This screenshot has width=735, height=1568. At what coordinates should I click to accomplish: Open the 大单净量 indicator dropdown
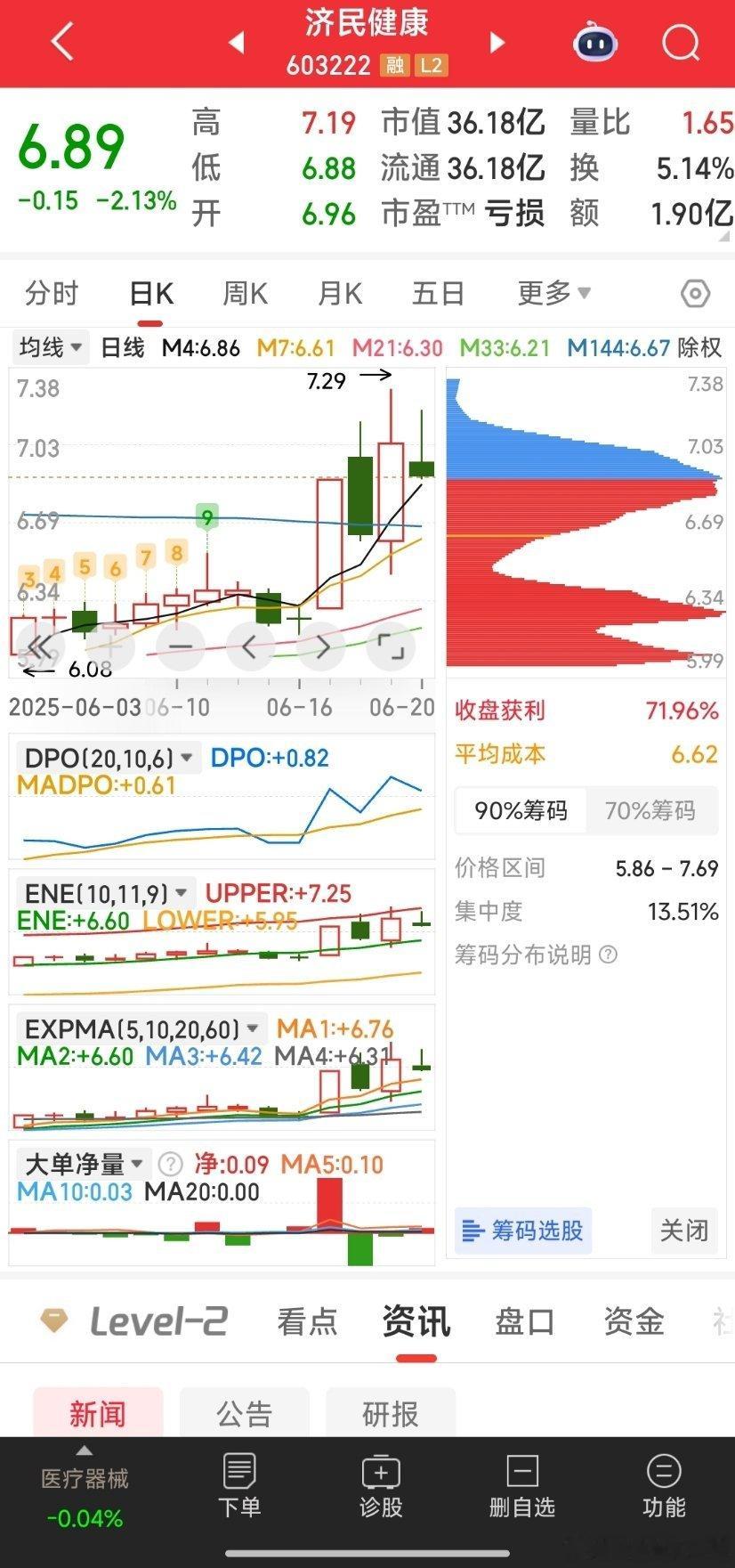85,1164
